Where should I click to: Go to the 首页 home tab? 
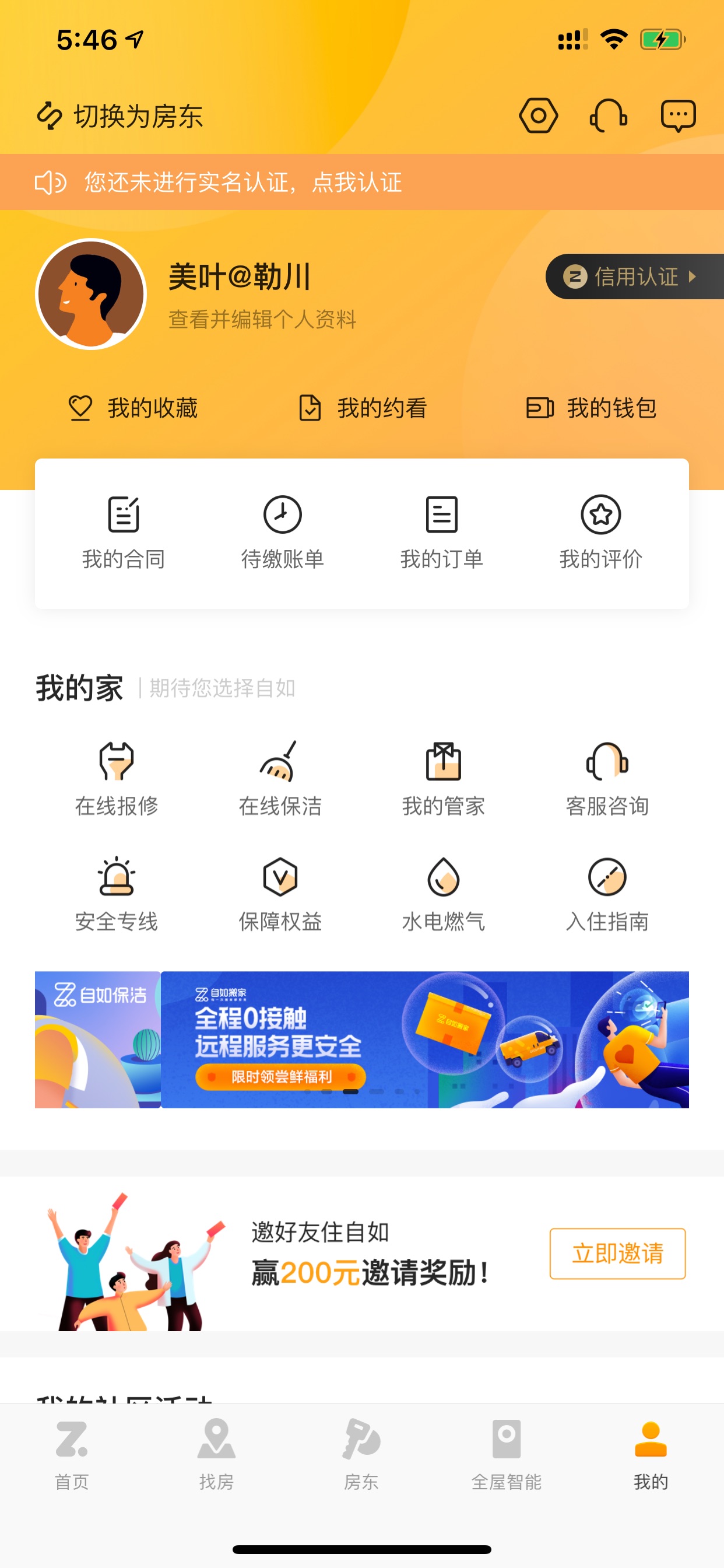[72, 1454]
